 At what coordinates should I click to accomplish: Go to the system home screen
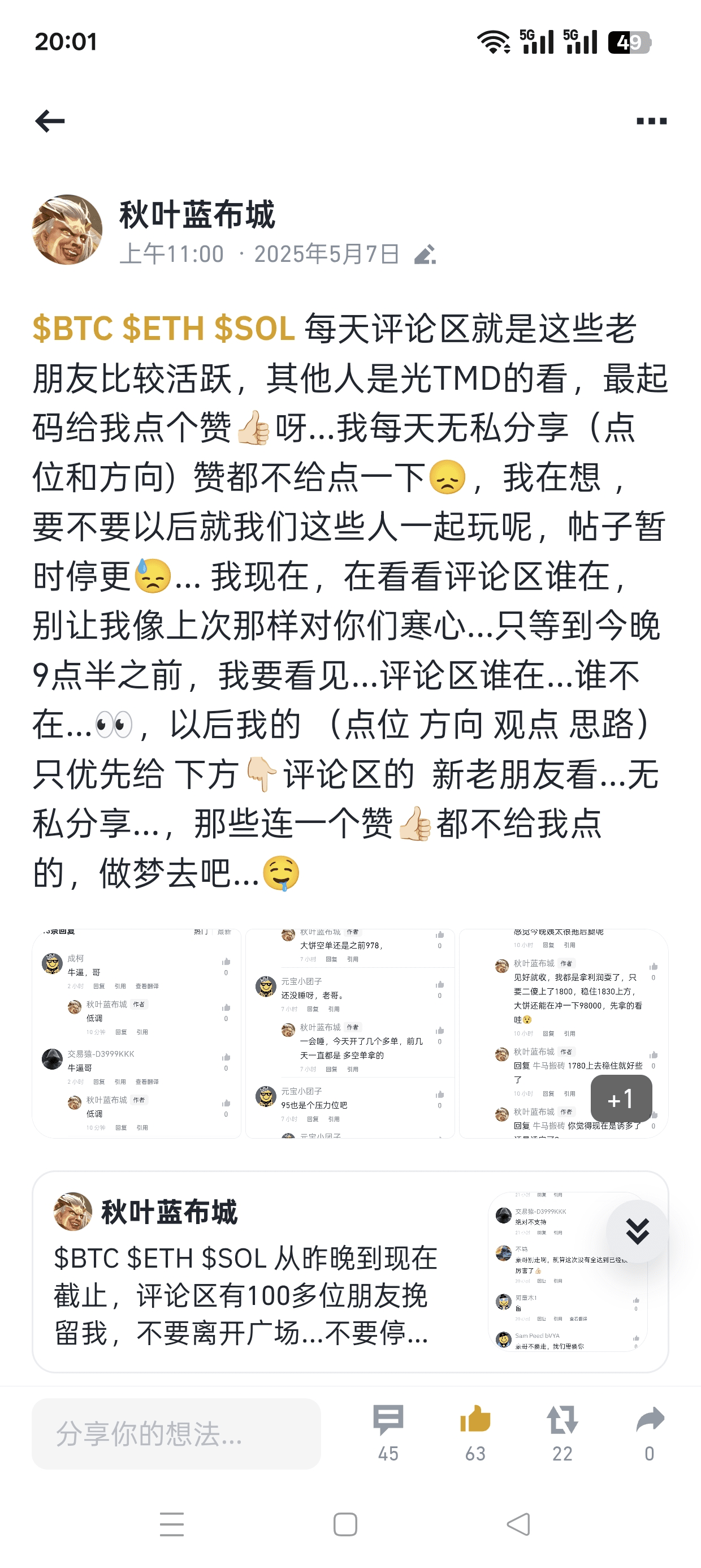[345, 1524]
